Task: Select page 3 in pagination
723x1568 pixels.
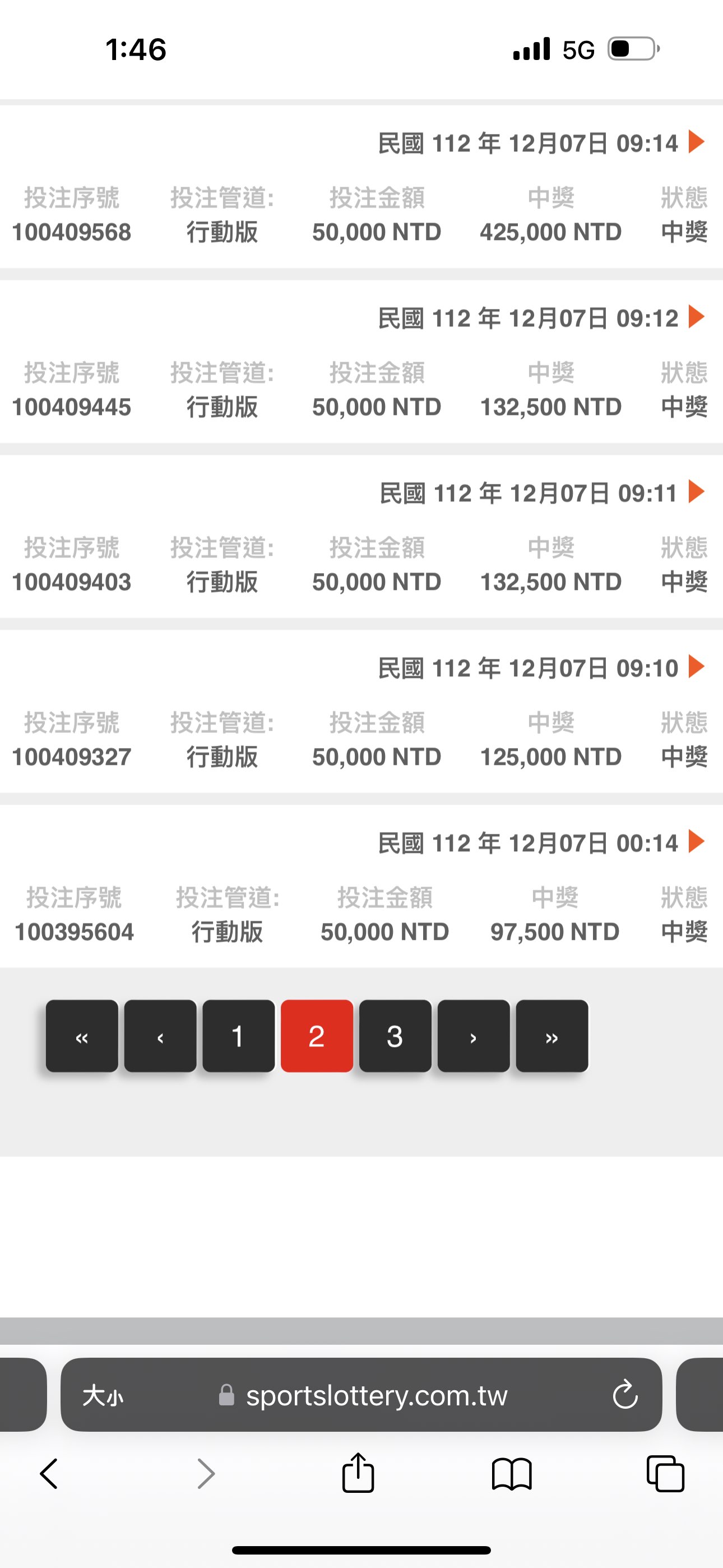Action: tap(395, 1036)
